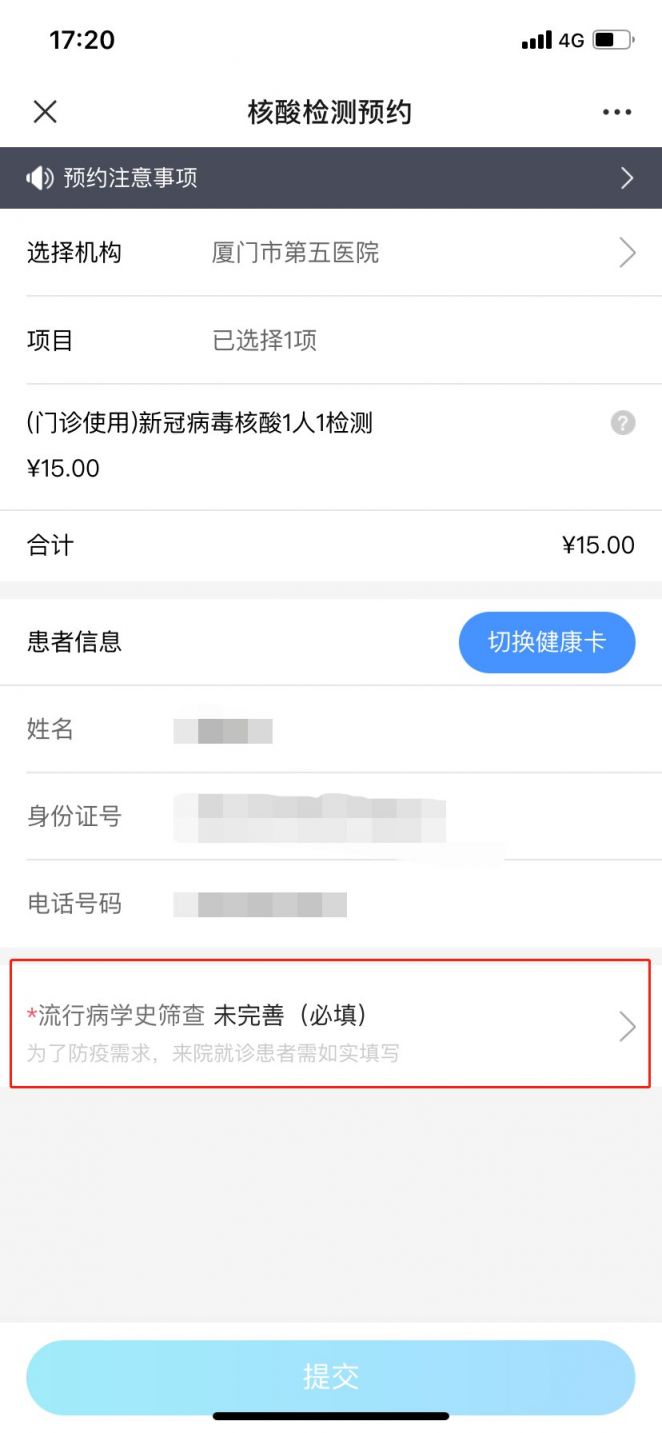The image size is (662, 1433).
Task: Open the three-dot overflow menu
Action: click(x=617, y=112)
